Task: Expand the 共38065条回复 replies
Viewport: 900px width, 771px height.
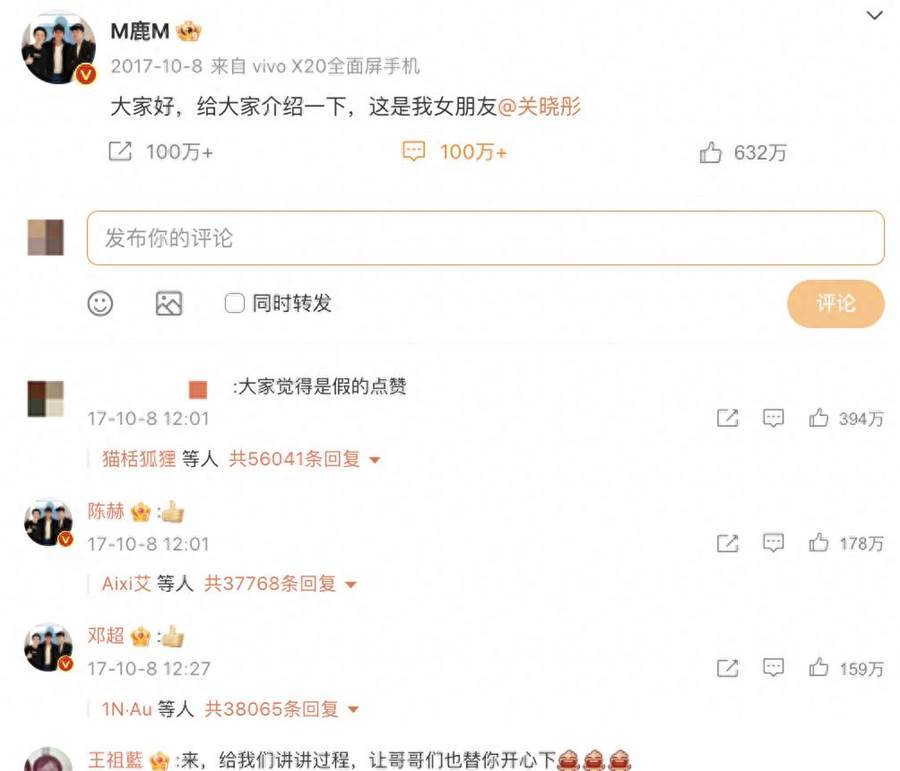Action: click(281, 708)
